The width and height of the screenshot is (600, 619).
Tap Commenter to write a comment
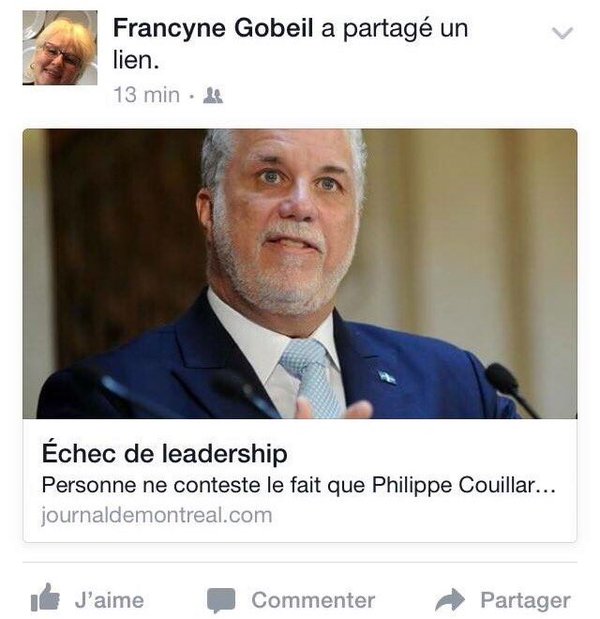click(x=291, y=600)
